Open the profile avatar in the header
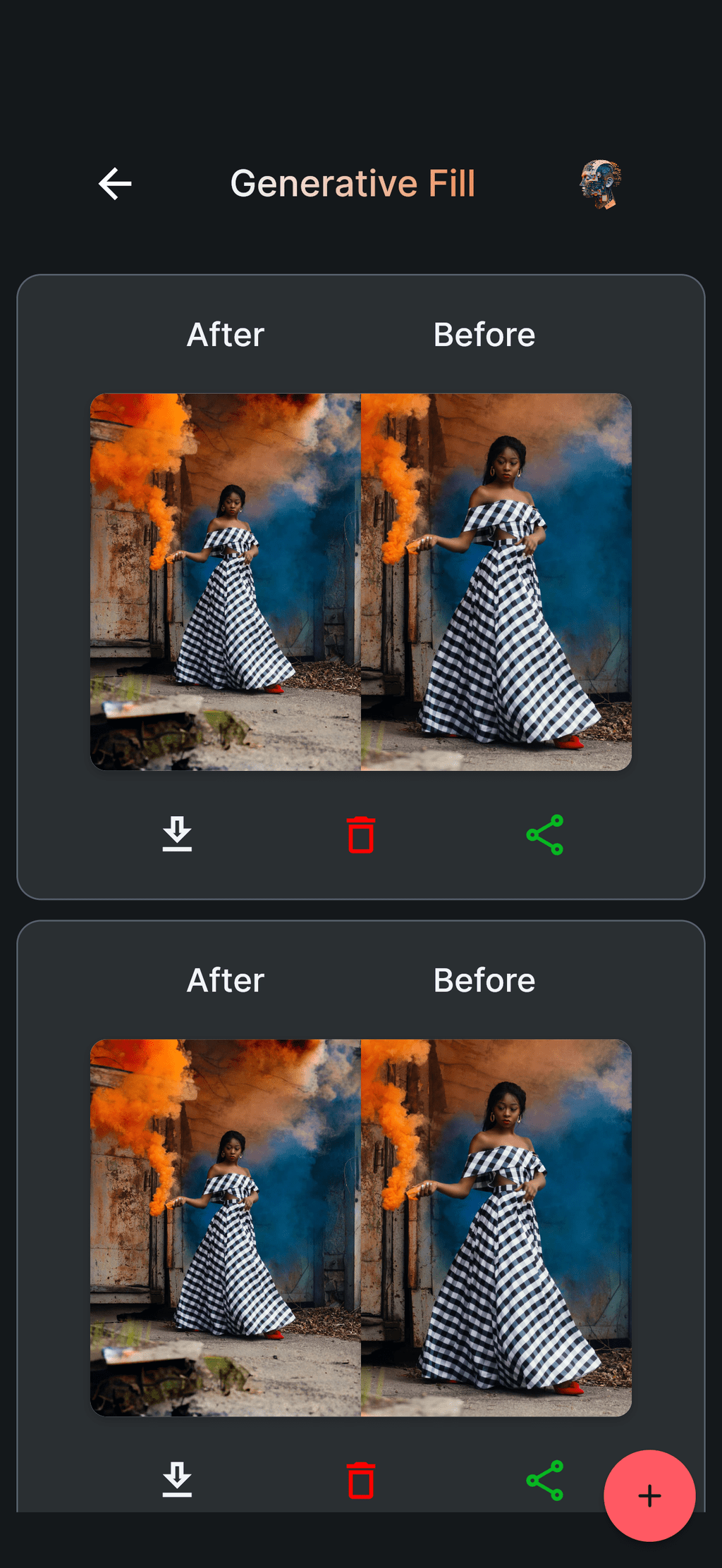722x1568 pixels. pyautogui.click(x=600, y=184)
